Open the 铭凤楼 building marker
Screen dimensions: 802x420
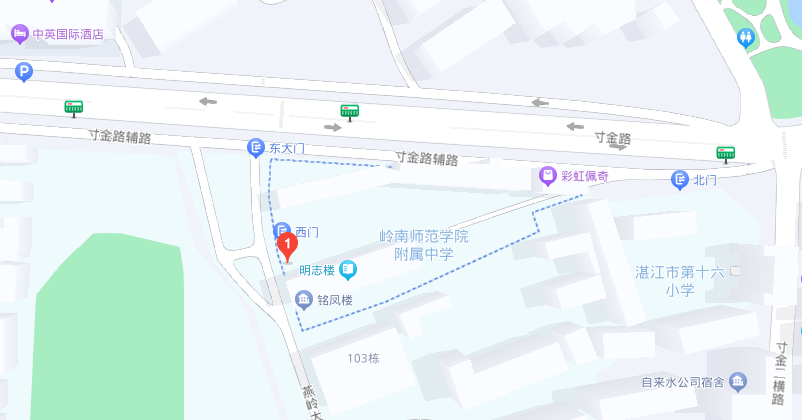(303, 299)
